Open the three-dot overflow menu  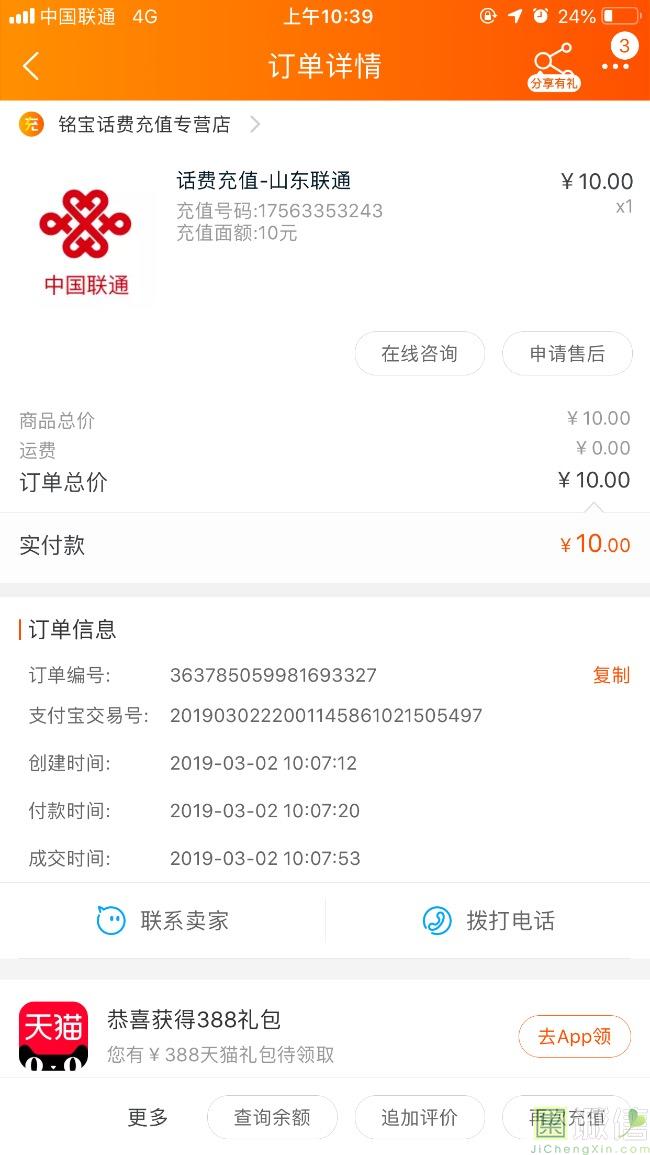(x=615, y=66)
